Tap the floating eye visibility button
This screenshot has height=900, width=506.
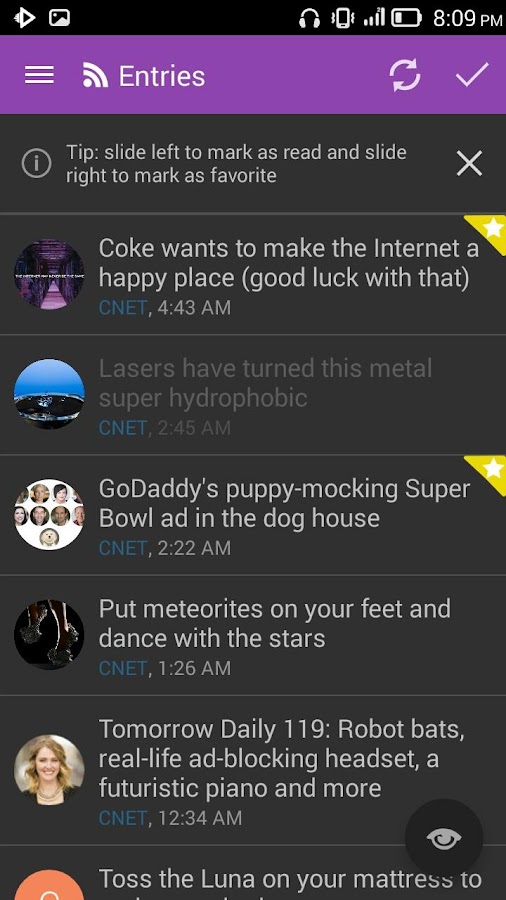[x=444, y=839]
